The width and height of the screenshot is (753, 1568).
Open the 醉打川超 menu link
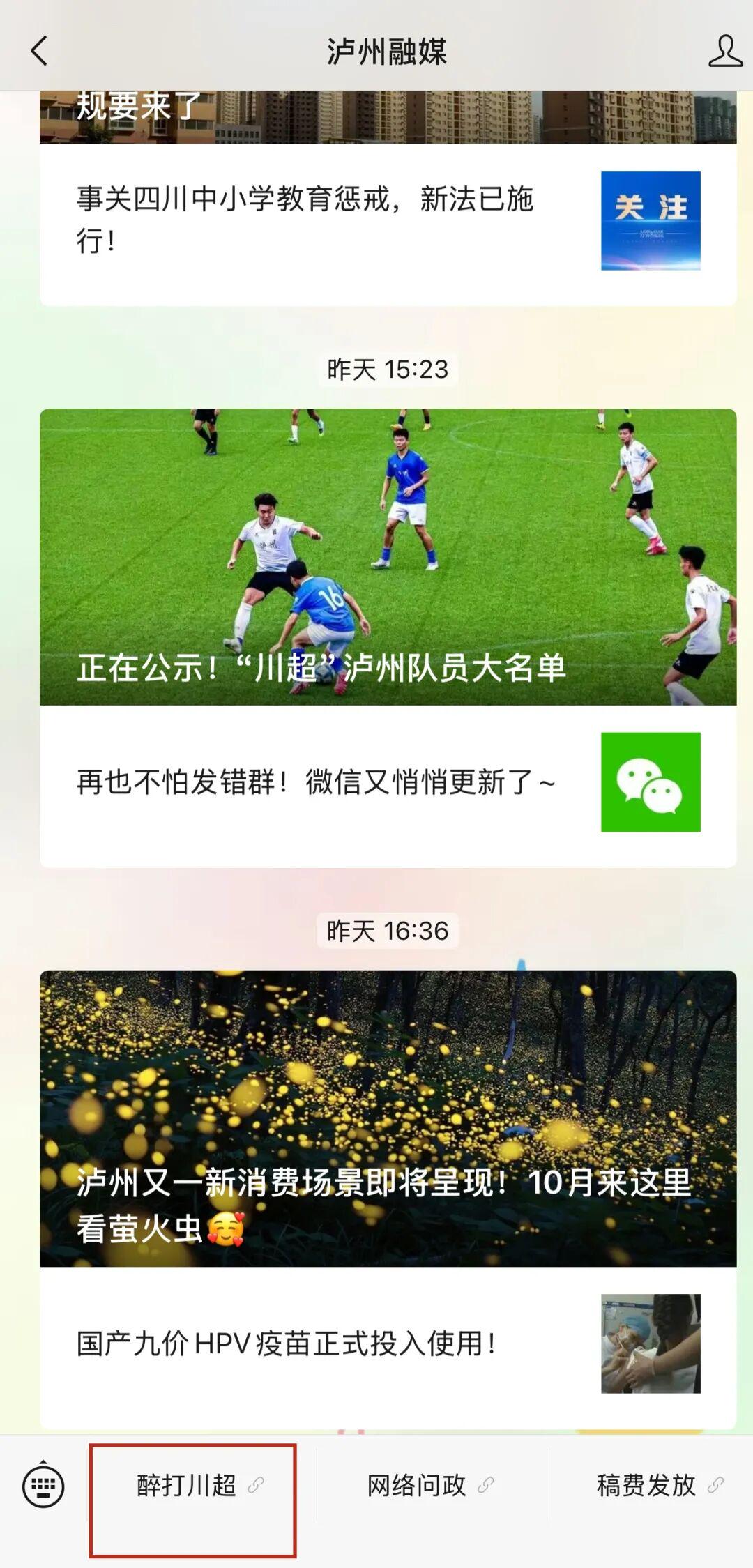tap(199, 1485)
